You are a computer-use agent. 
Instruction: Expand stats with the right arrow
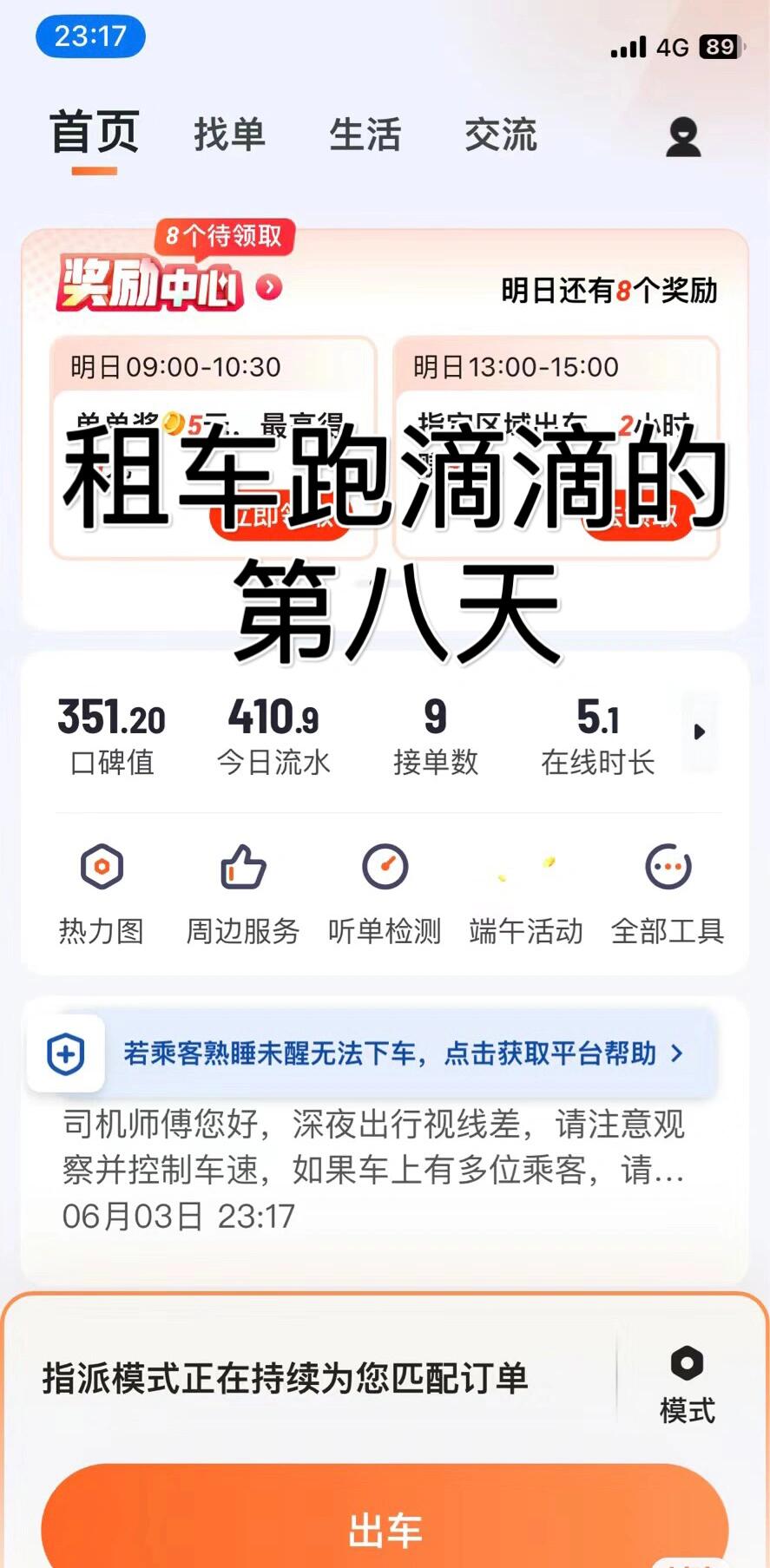[700, 732]
